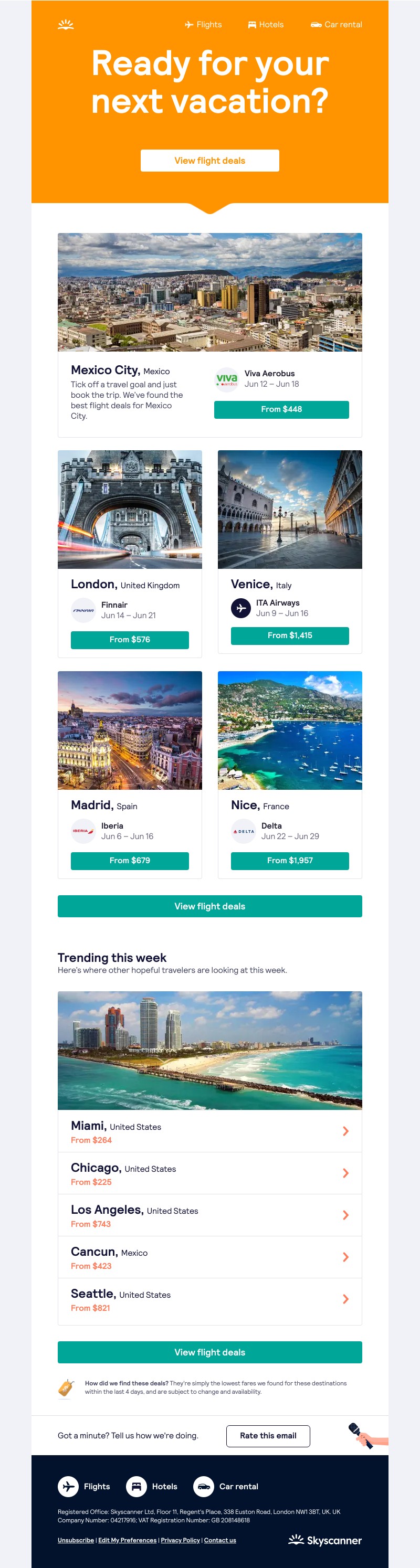Viewport: 420px width, 1568px height.
Task: Open Hotels link in the orange header
Action: click(x=266, y=24)
